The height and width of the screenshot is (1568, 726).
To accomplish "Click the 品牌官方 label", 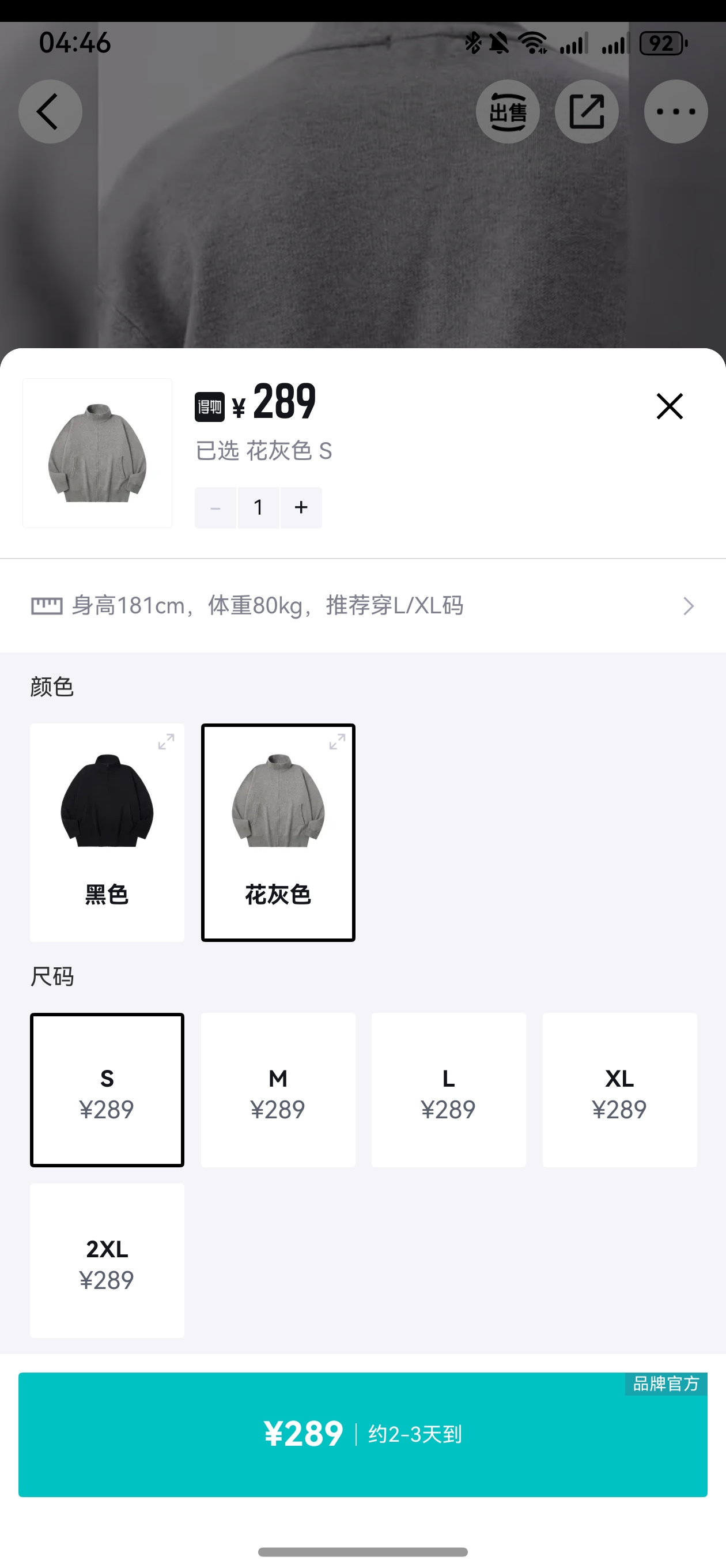I will click(666, 1385).
